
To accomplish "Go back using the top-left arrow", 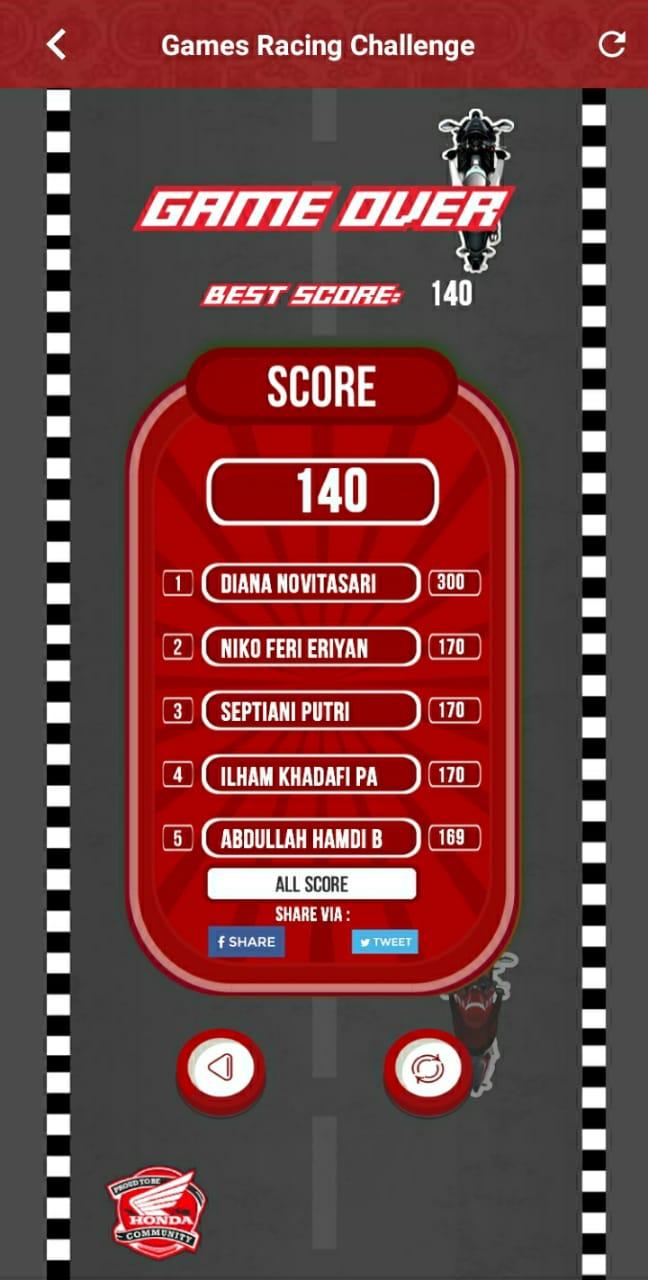I will (x=57, y=45).
